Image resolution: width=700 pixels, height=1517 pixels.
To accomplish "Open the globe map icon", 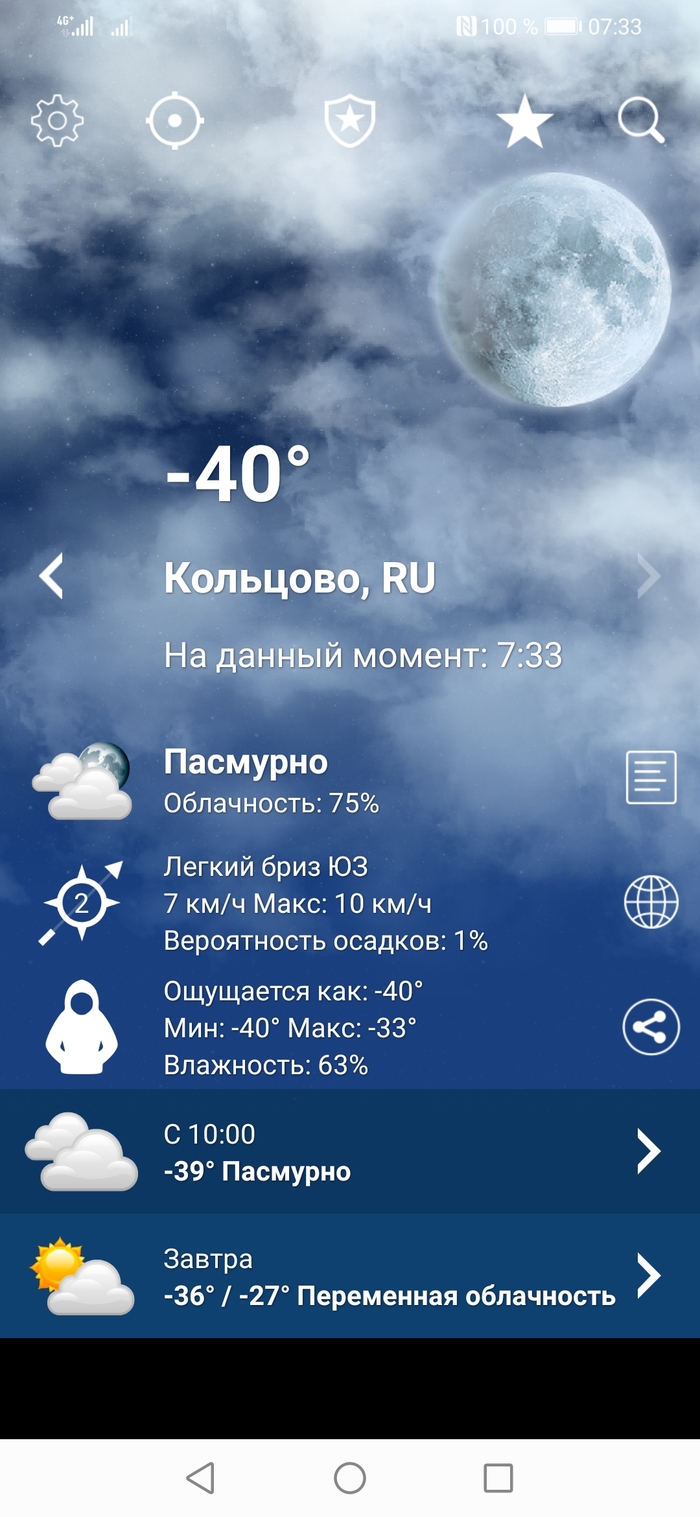I will point(651,902).
